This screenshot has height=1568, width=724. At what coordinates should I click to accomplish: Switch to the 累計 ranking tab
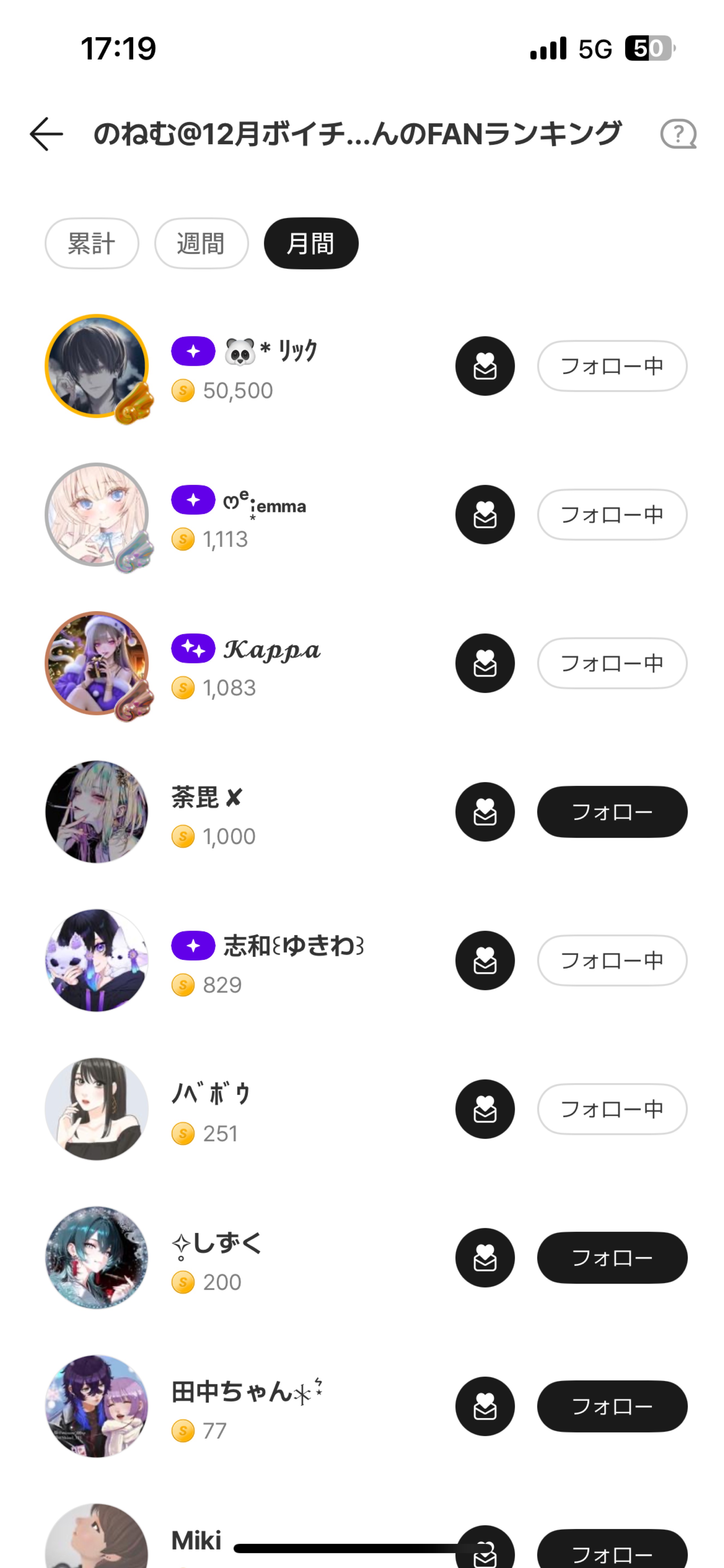point(91,243)
